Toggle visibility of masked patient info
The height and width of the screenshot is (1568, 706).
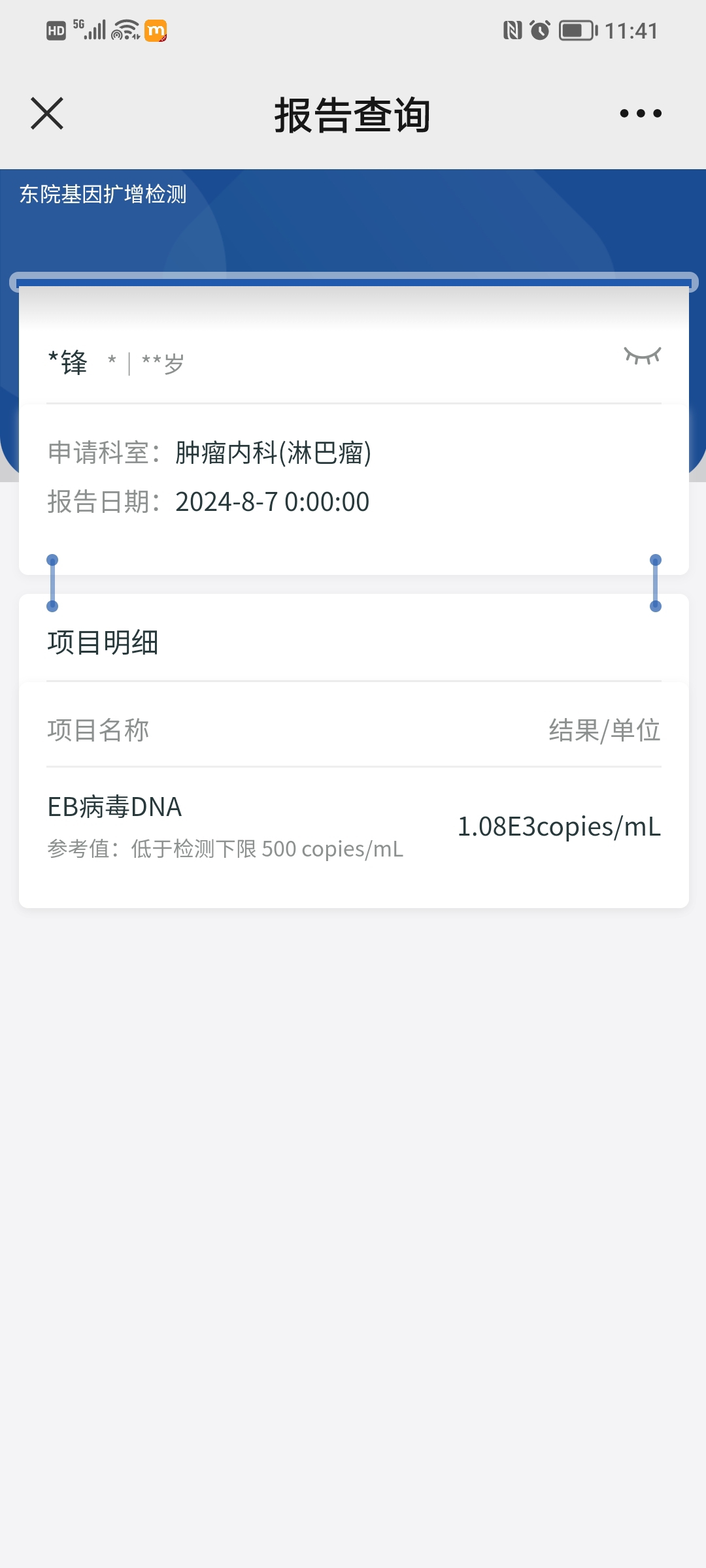[x=643, y=356]
